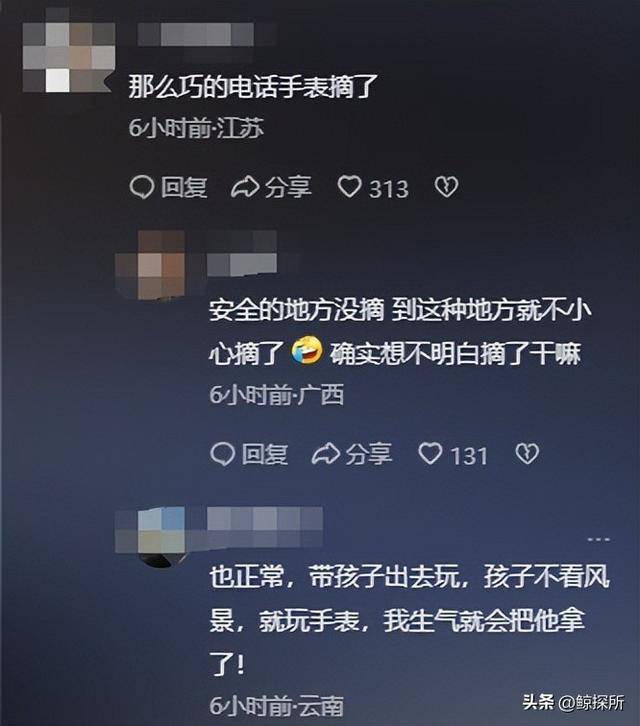
Task: Dislike the Guangxi comment with 131 likes
Action: tap(526, 454)
